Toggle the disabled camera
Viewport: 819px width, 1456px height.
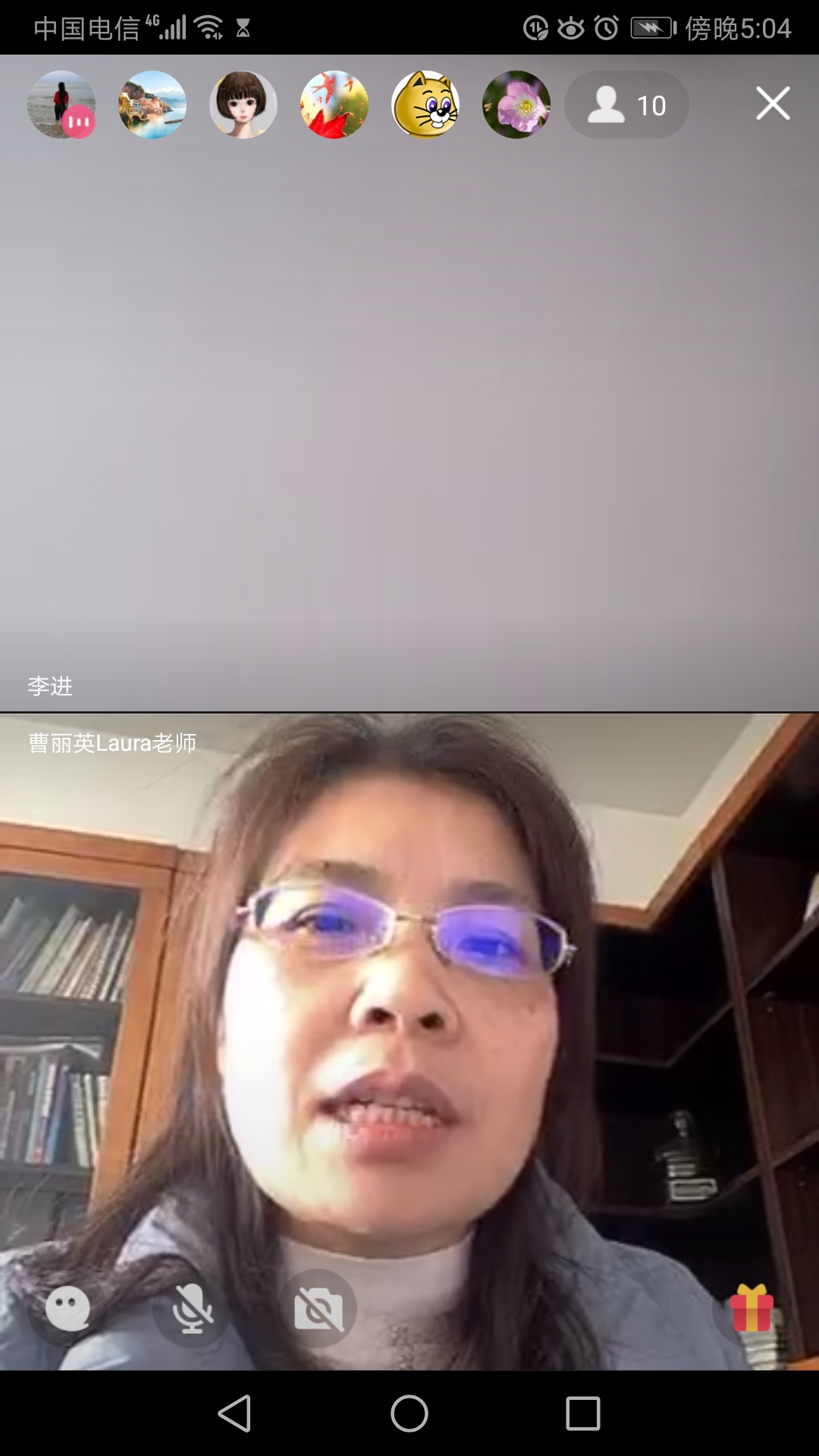pyautogui.click(x=318, y=1308)
